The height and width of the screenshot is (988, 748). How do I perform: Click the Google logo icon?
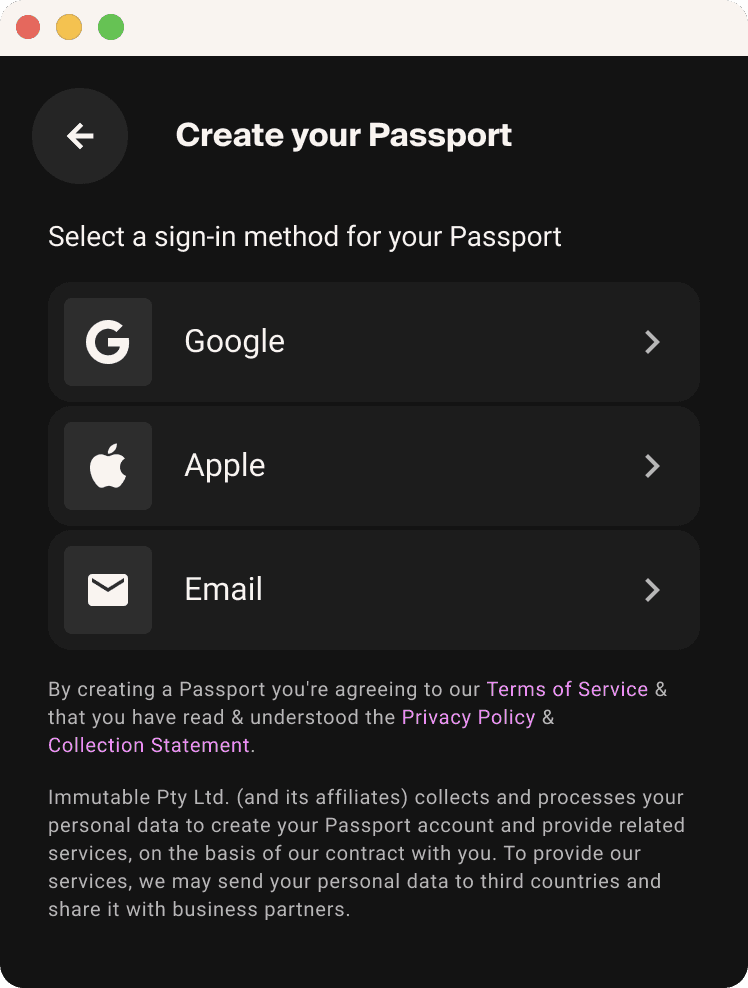tap(107, 342)
